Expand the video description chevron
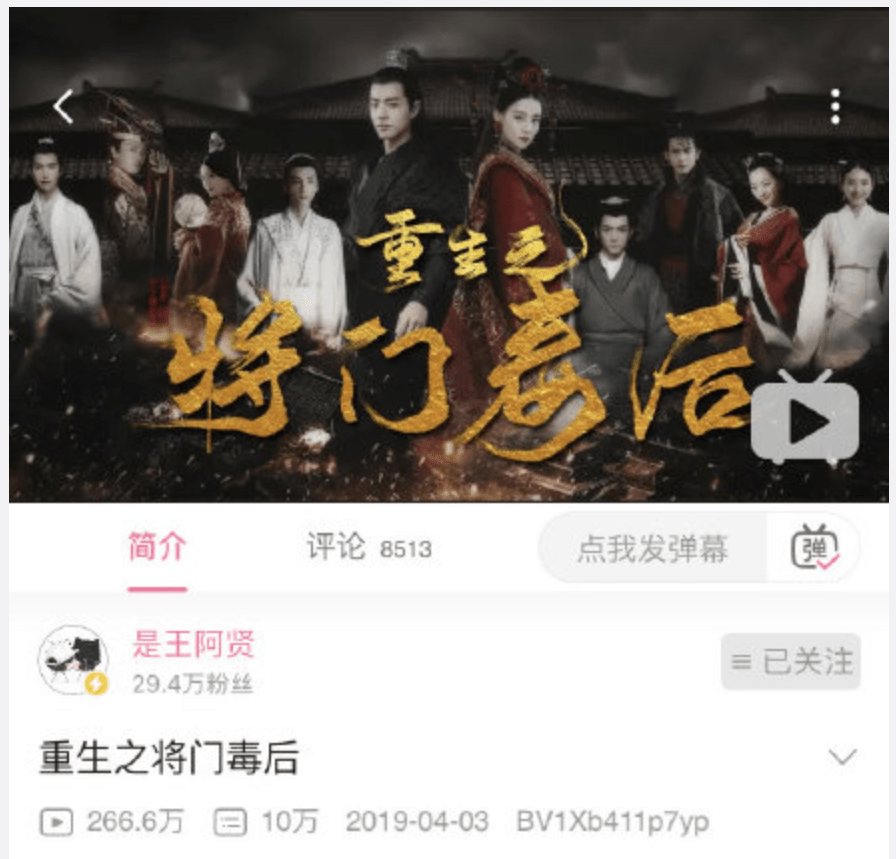The width and height of the screenshot is (896, 859). tap(843, 757)
